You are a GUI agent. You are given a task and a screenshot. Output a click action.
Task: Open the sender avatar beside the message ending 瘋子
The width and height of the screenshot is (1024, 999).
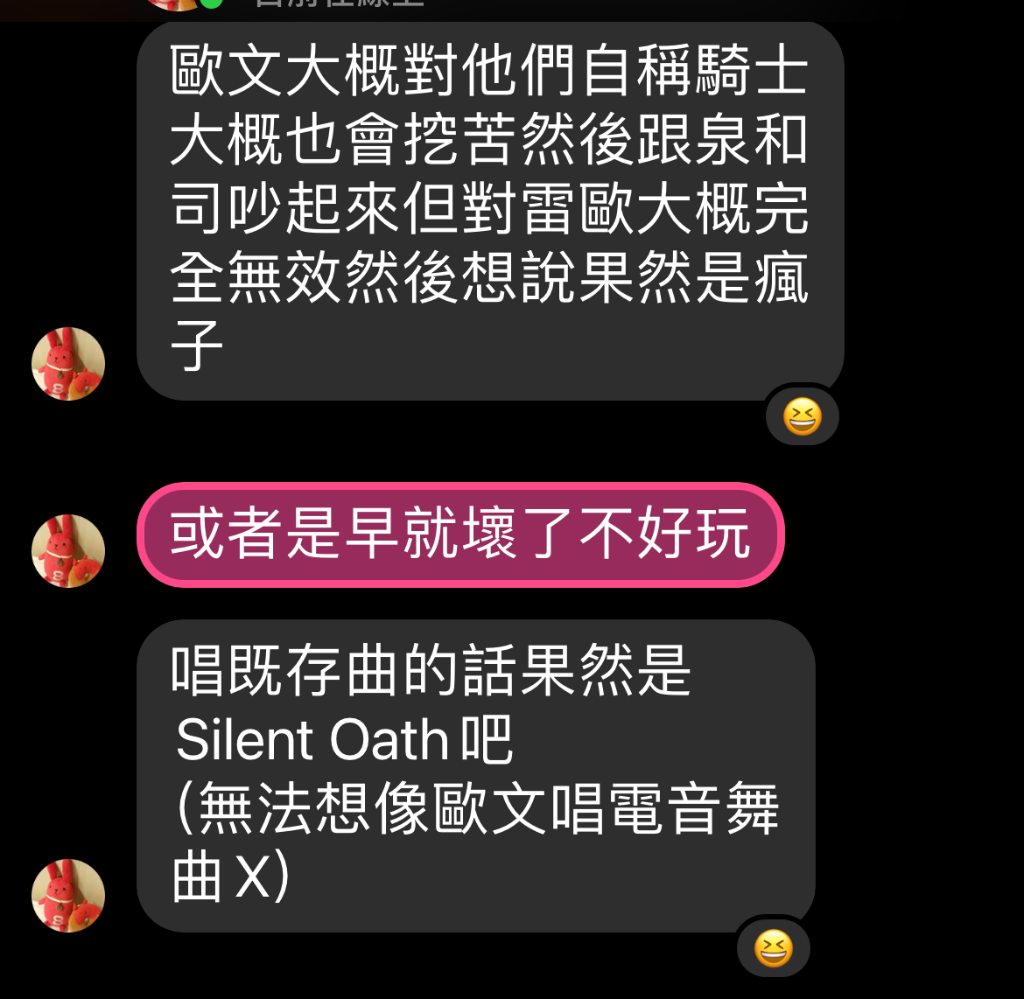(68, 364)
